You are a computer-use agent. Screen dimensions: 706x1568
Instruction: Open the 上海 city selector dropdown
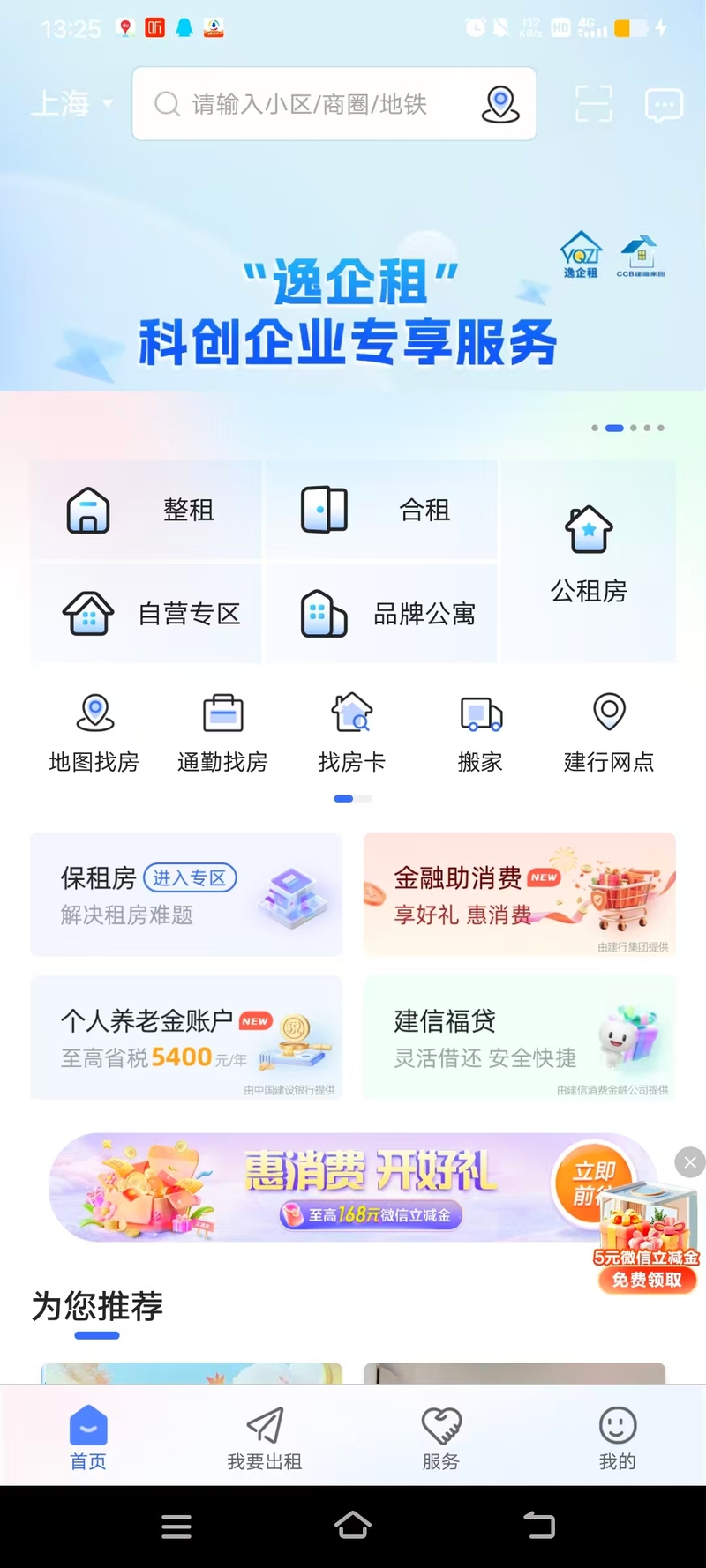[72, 104]
